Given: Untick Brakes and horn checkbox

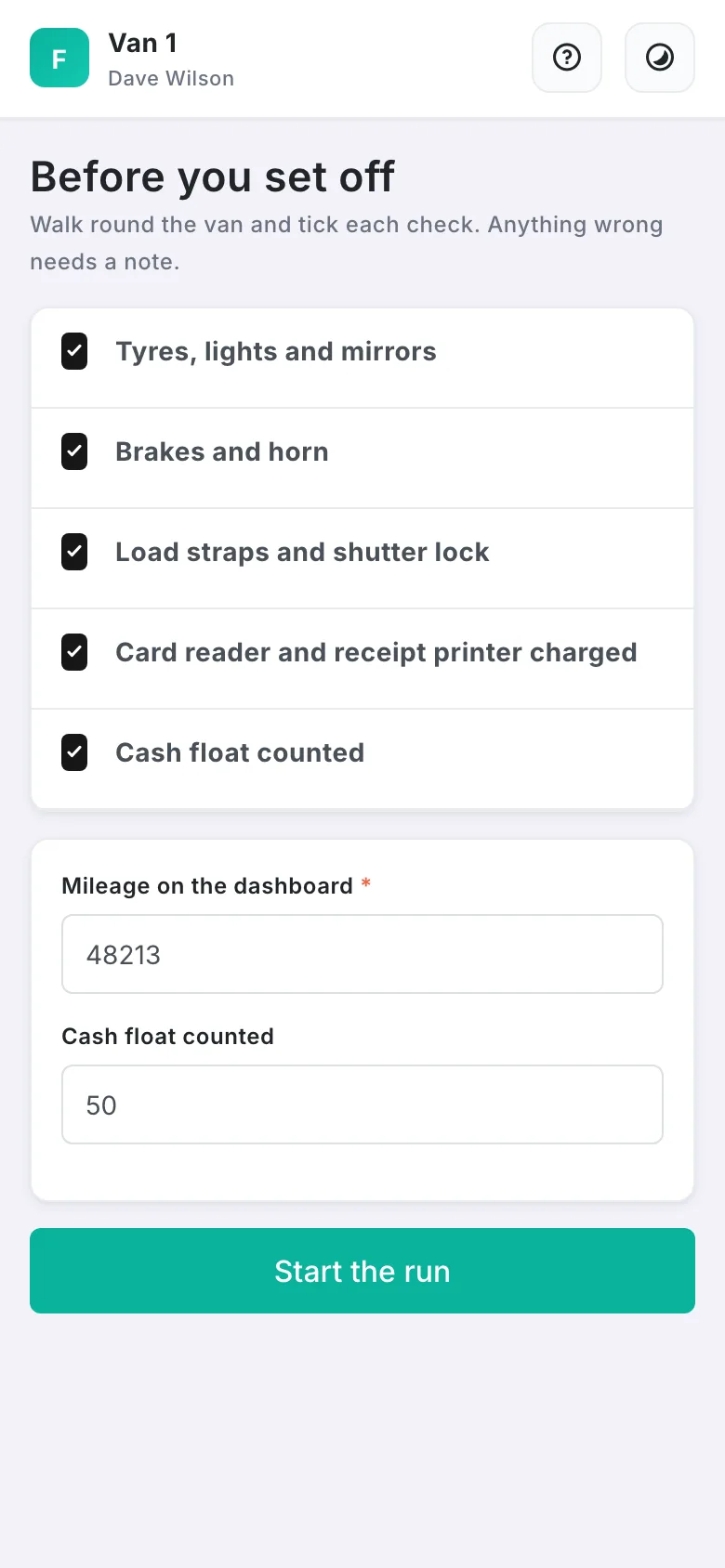Looking at the screenshot, I should (x=74, y=451).
